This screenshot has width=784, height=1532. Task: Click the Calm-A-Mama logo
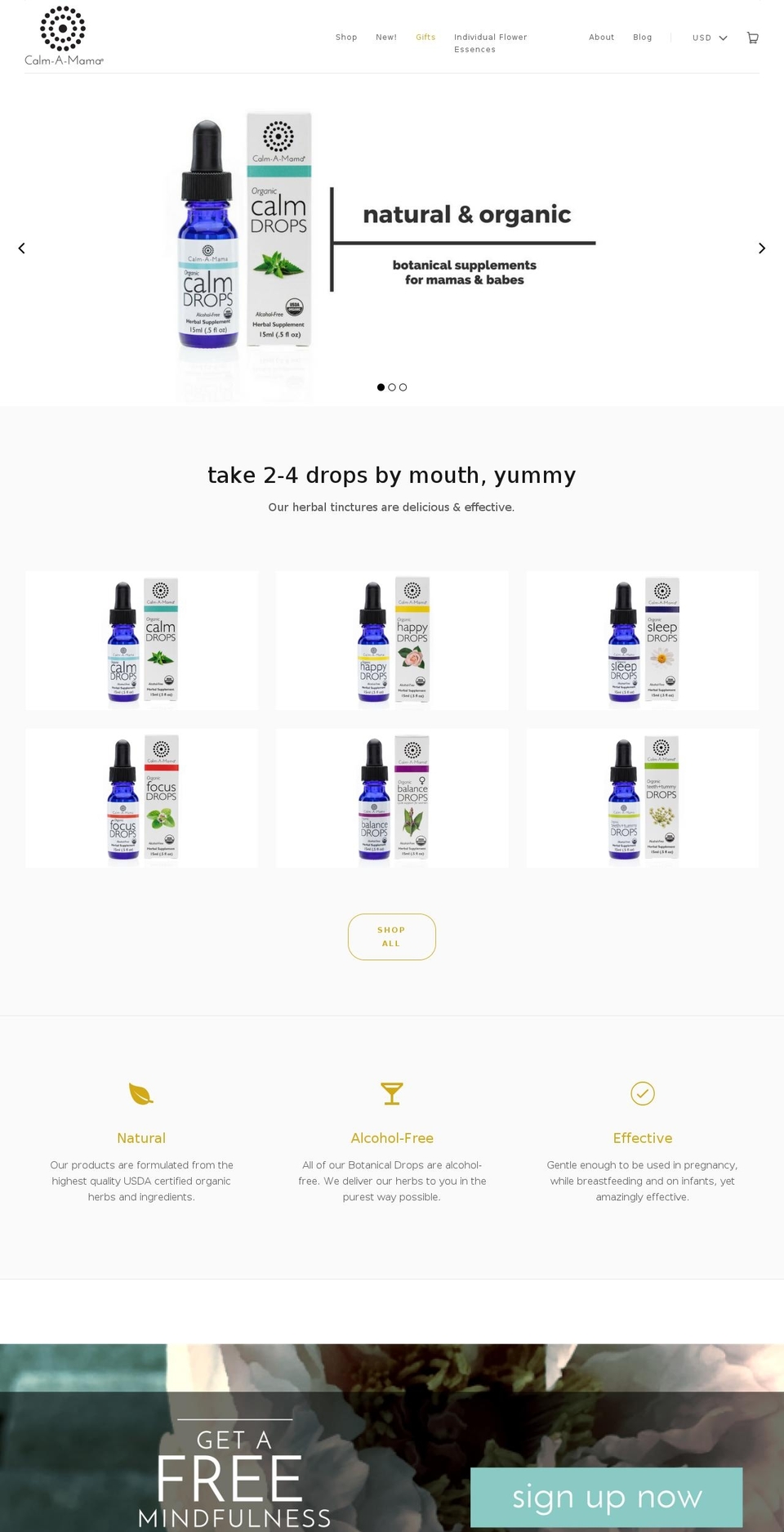tap(64, 33)
